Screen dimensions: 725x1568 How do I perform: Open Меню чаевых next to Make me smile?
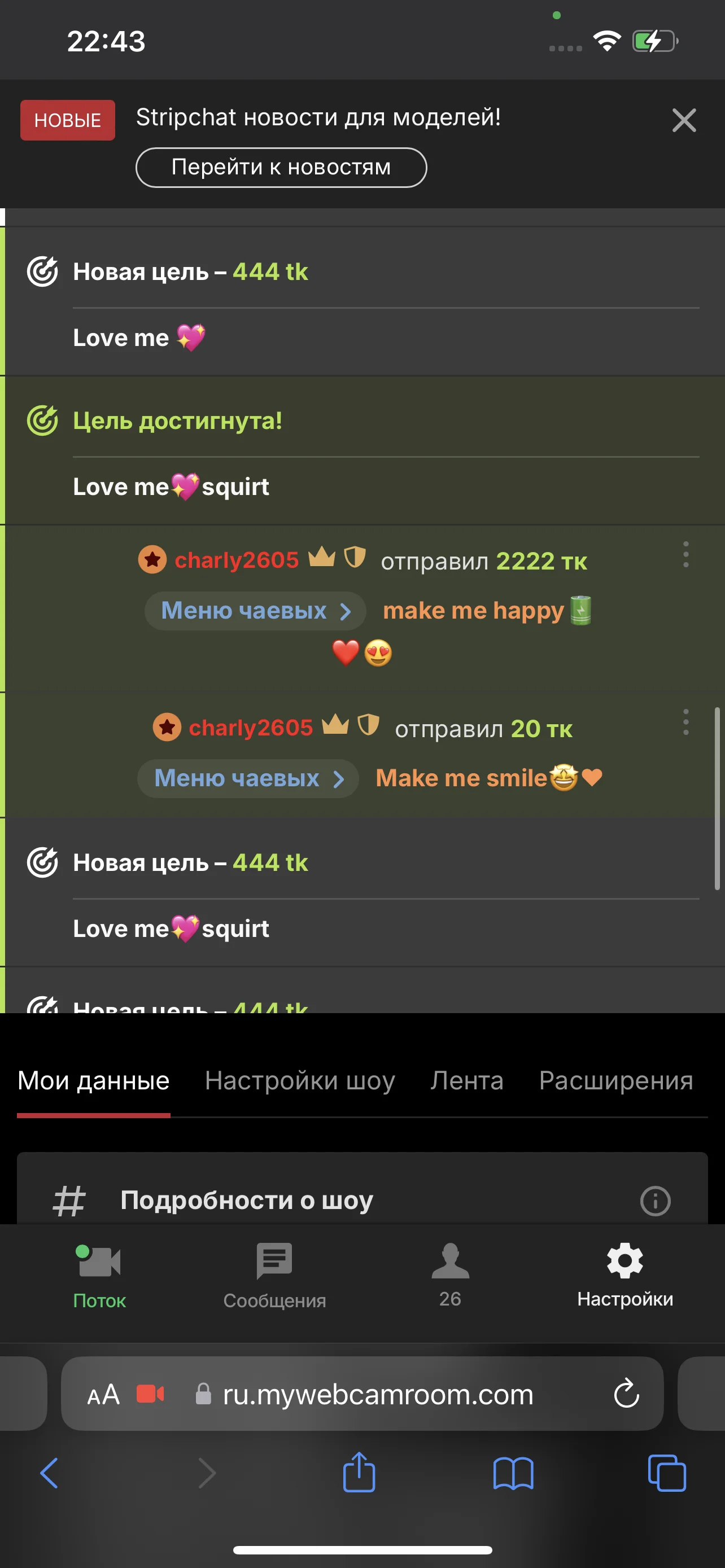pos(248,778)
